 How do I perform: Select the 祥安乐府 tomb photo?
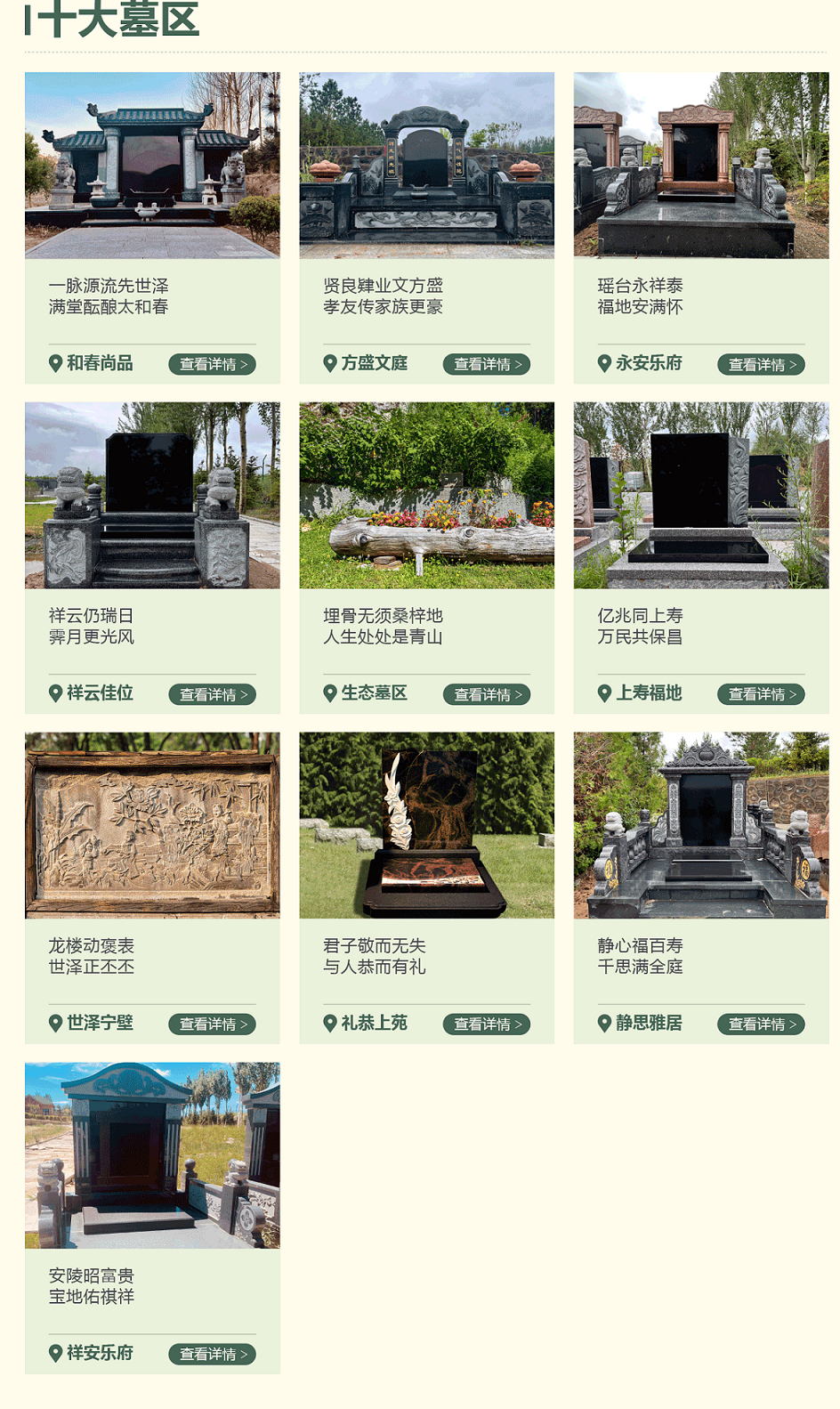coord(152,1154)
